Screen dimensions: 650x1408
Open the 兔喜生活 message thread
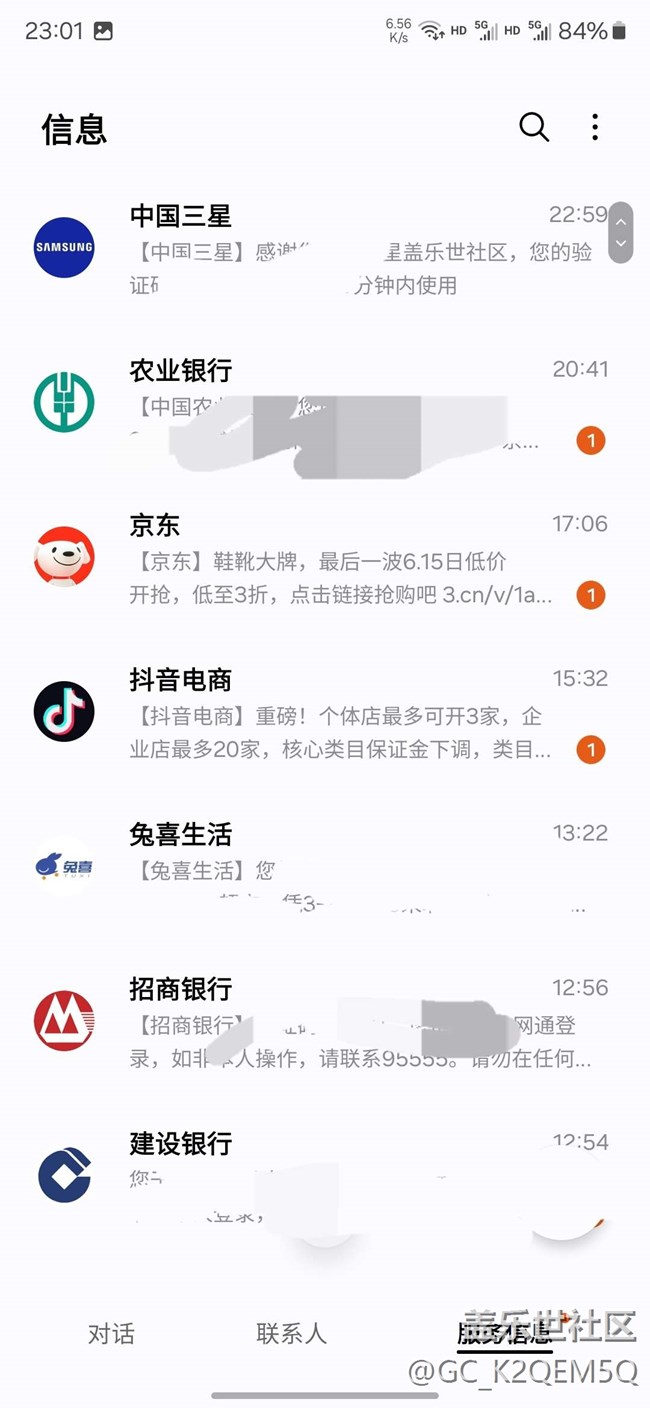[x=325, y=868]
